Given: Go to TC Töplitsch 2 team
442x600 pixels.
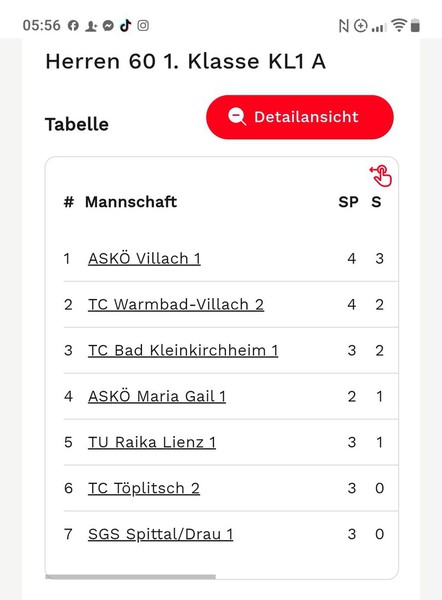Looking at the screenshot, I should click(x=144, y=488).
